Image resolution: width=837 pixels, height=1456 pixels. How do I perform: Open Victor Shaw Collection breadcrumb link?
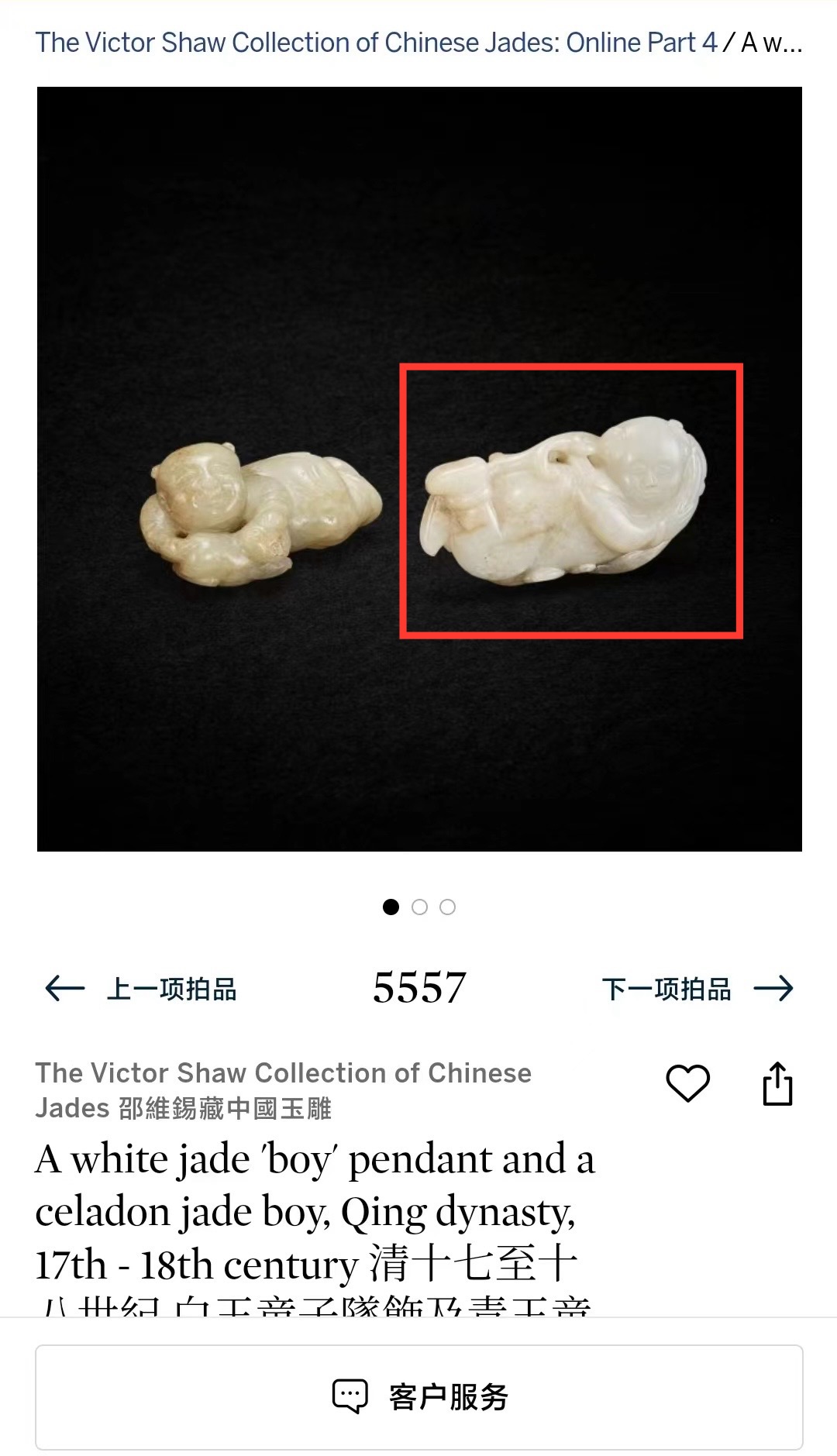coord(377,43)
